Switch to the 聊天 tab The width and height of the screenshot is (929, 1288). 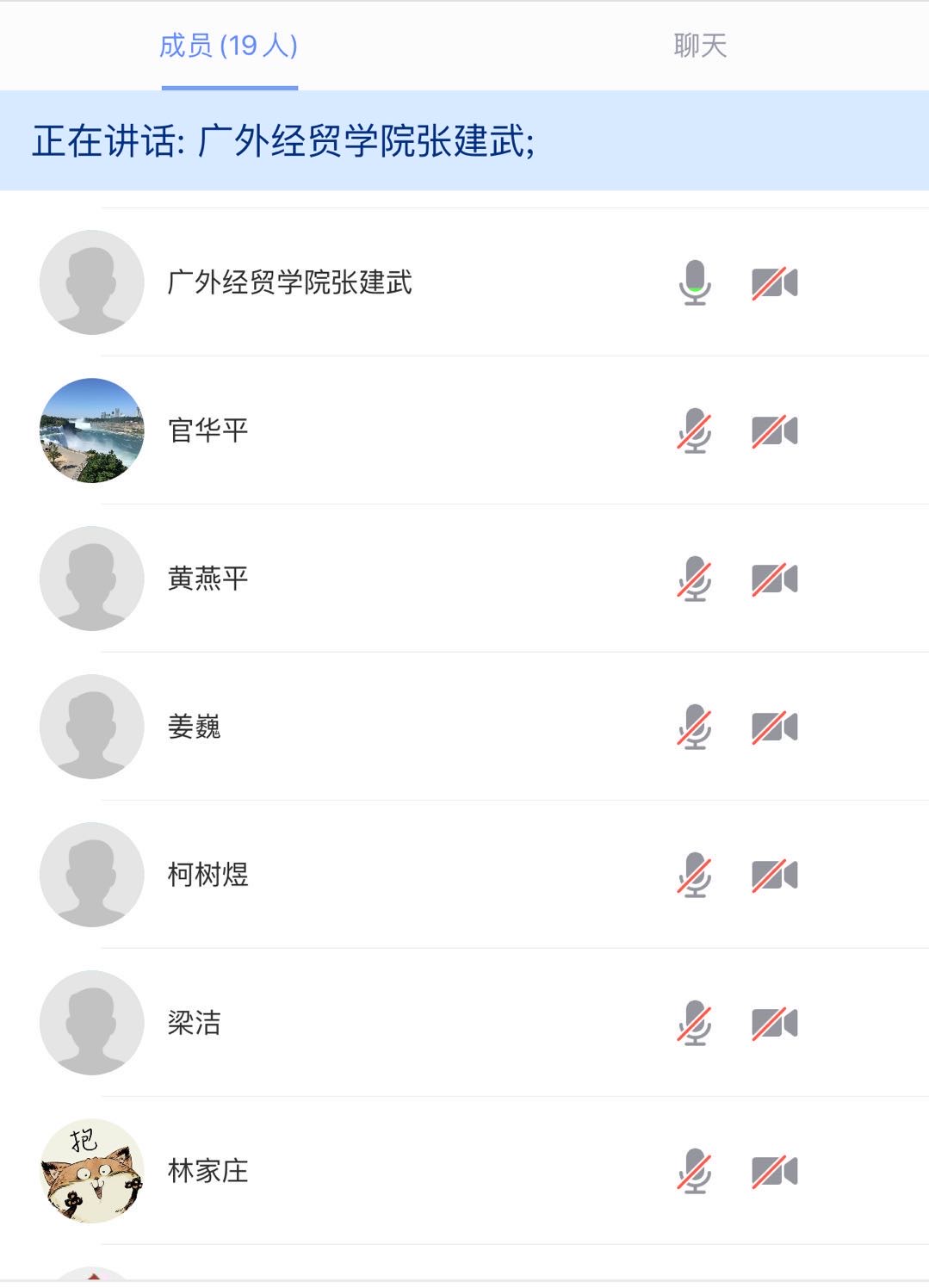coord(700,46)
